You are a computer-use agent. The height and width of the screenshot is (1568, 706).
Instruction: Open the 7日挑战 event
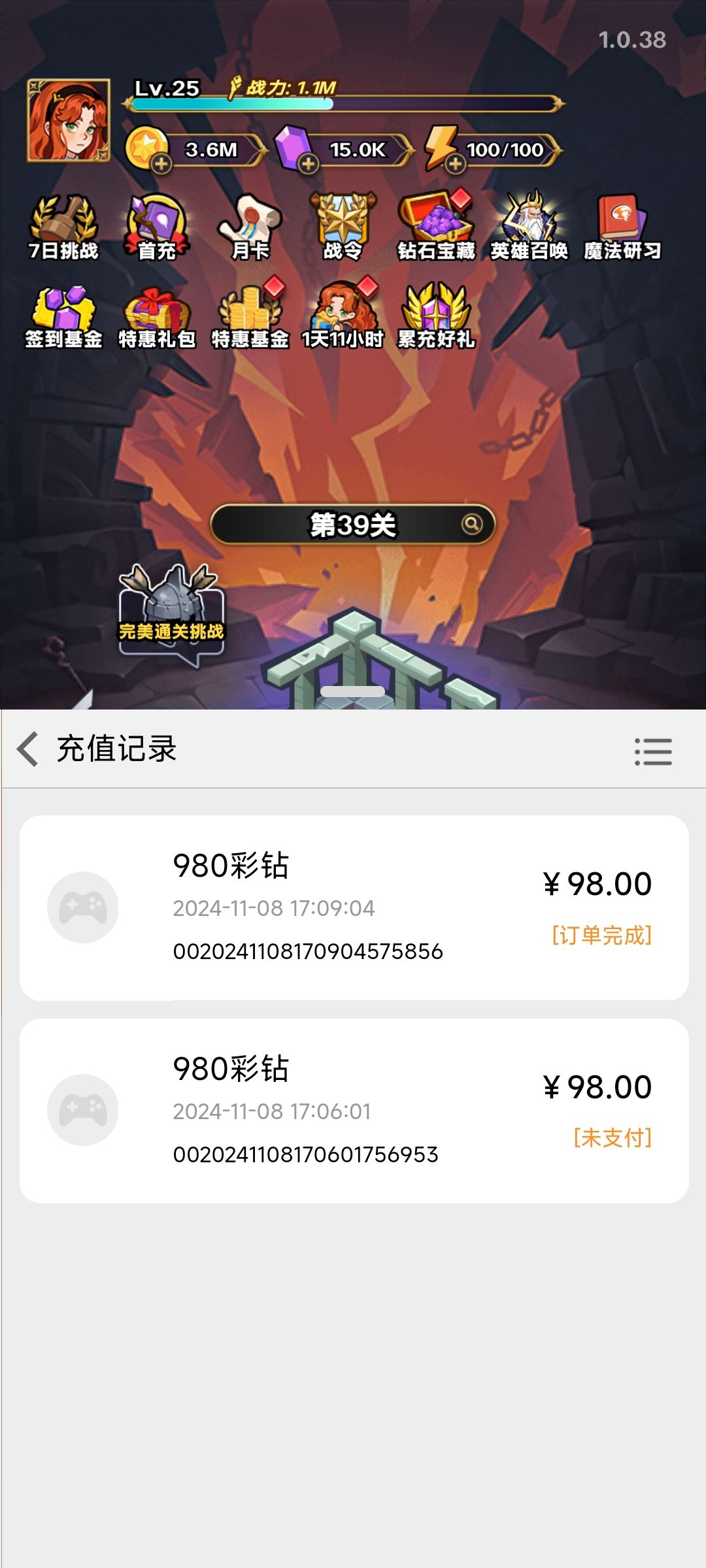tap(63, 228)
